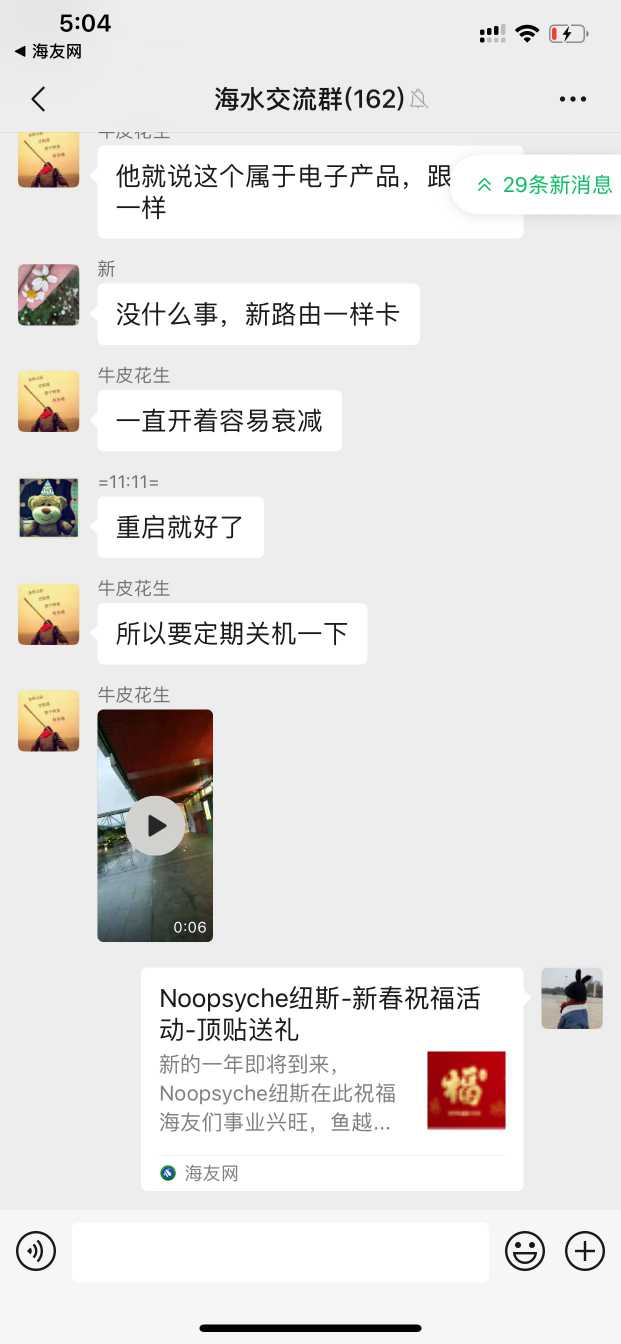Open the Noopsyche纽斯 新春祝福活动 link card
Image resolution: width=621 pixels, height=1344 pixels.
pos(331,1078)
